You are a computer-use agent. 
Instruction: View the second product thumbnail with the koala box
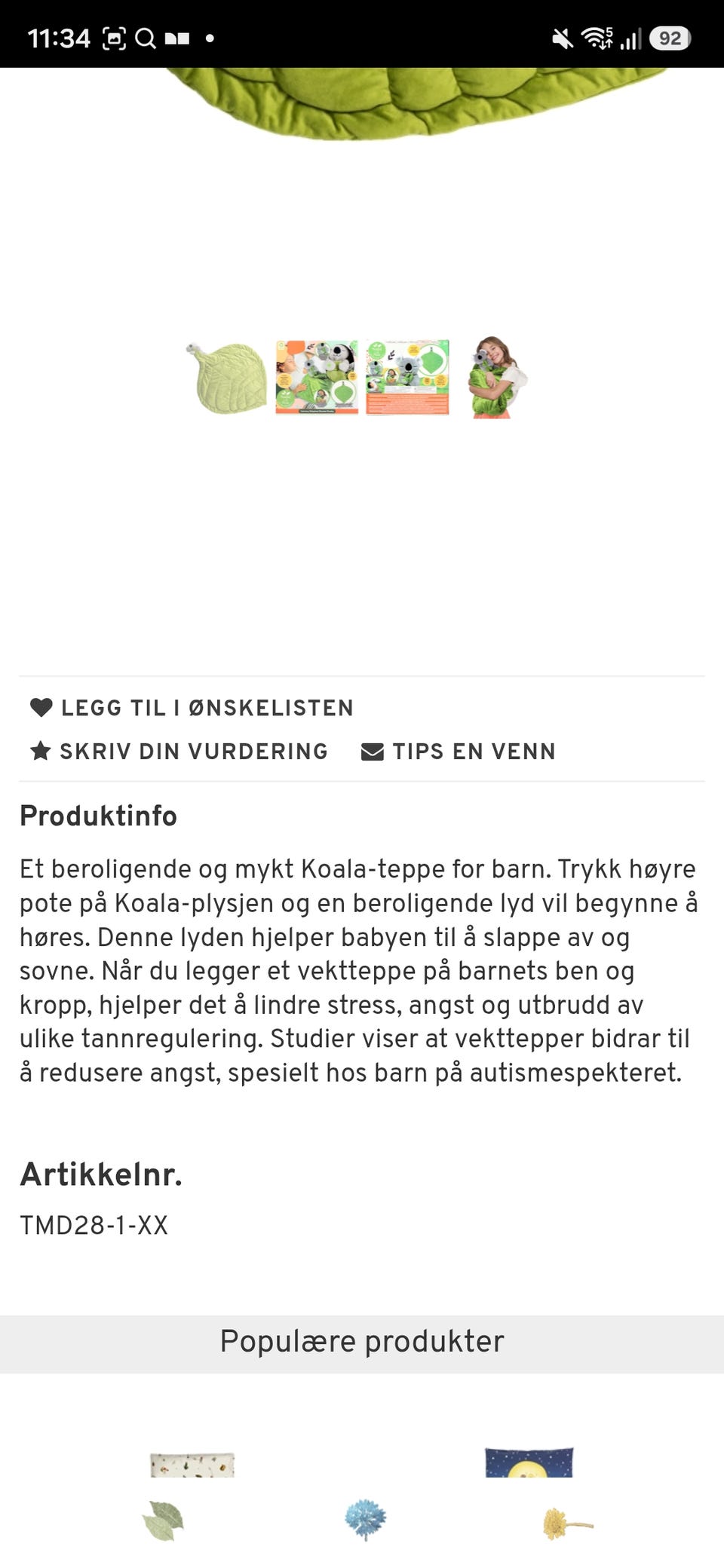[317, 377]
